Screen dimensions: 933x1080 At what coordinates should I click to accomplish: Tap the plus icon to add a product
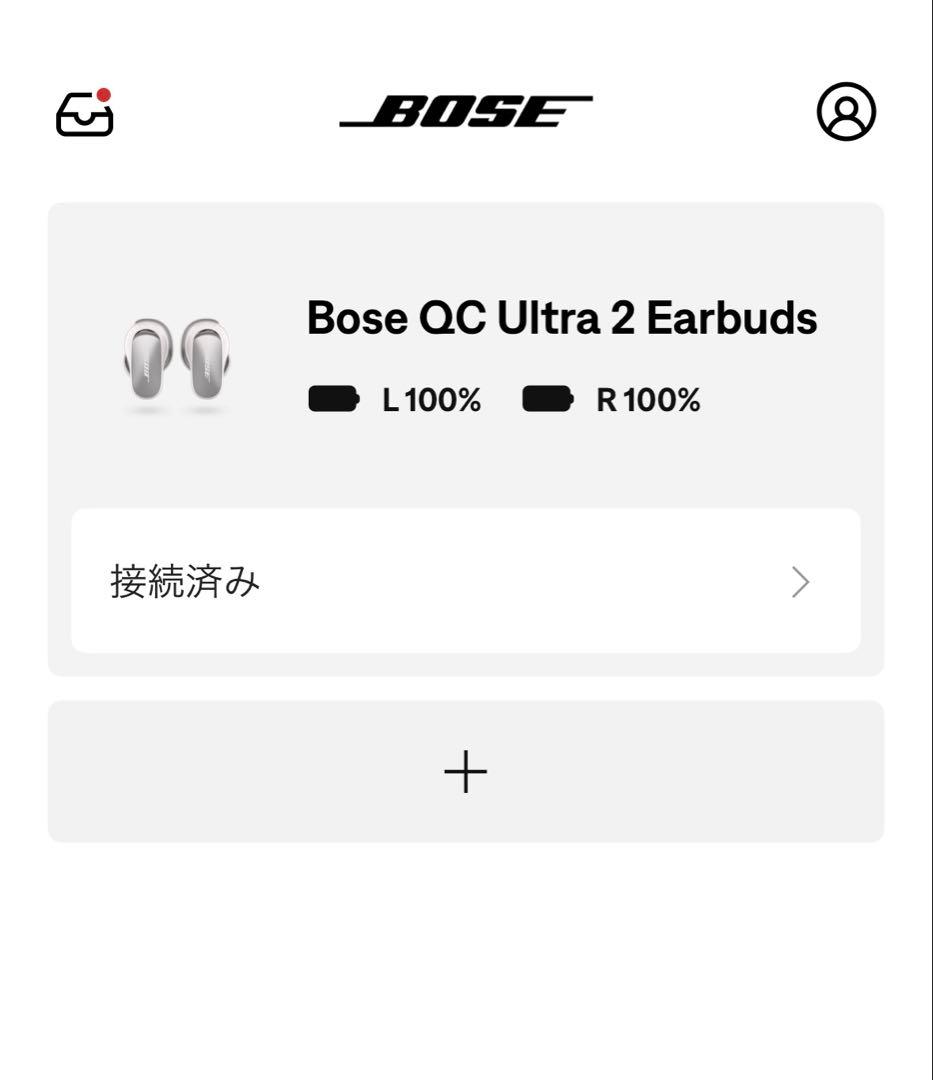466,771
